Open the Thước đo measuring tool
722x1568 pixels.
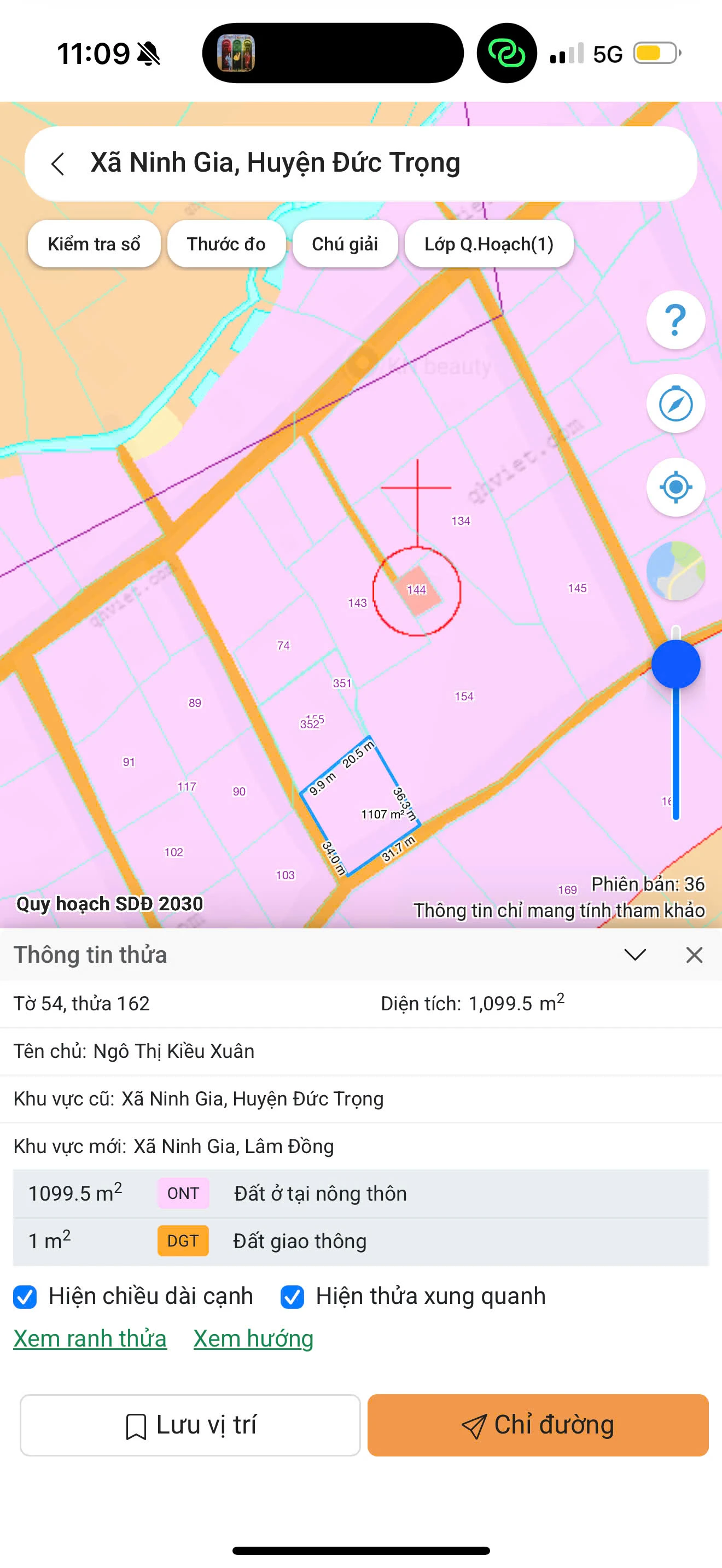pyautogui.click(x=226, y=244)
